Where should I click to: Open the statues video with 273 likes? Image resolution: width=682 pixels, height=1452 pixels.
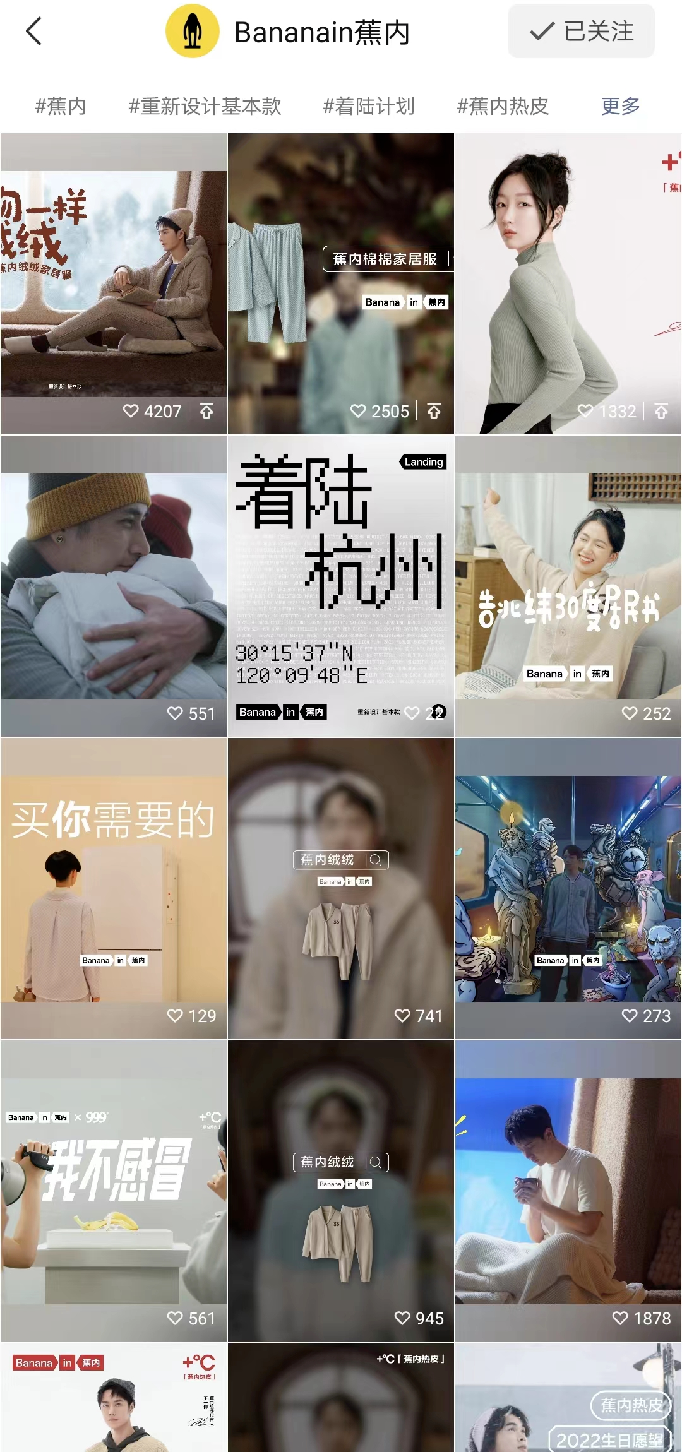(x=568, y=888)
